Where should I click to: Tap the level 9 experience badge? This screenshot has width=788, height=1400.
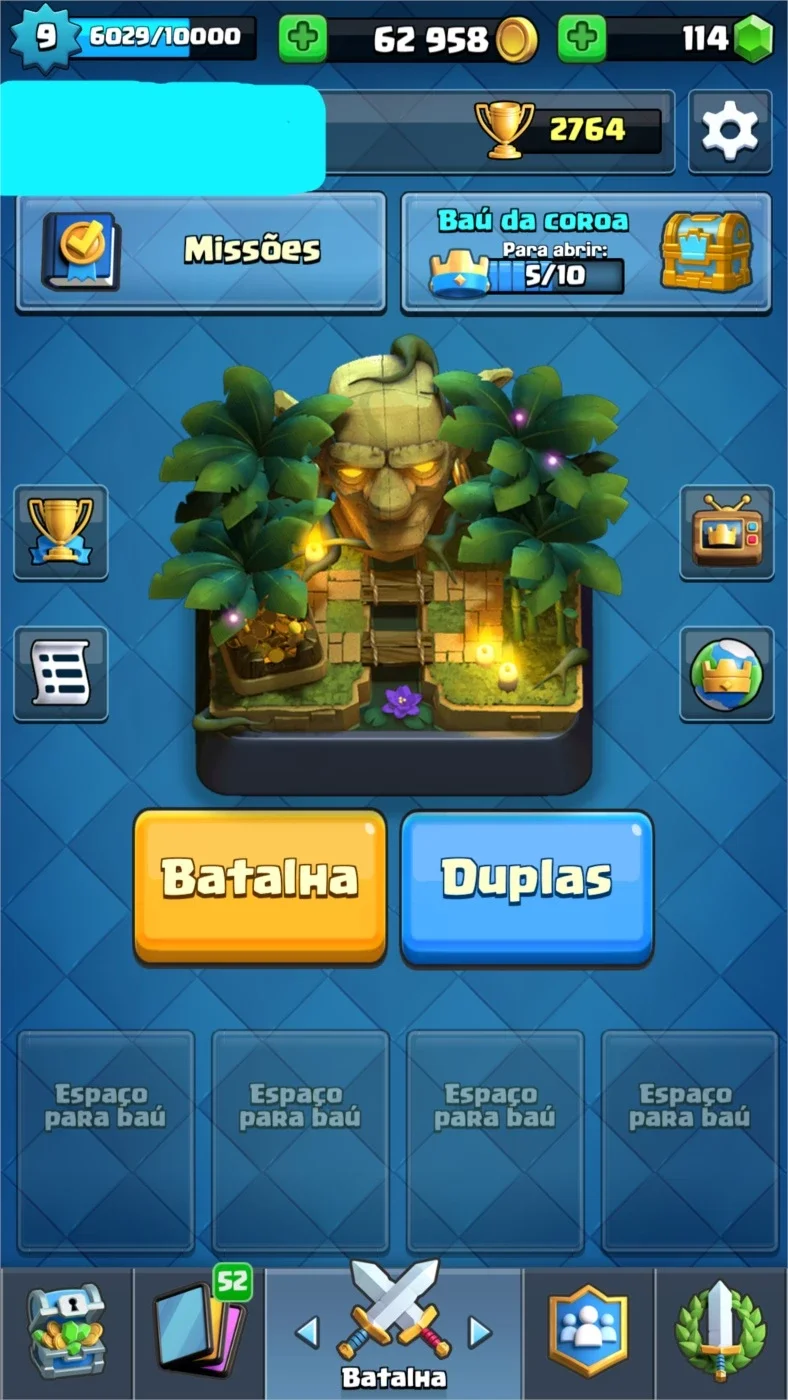point(44,37)
